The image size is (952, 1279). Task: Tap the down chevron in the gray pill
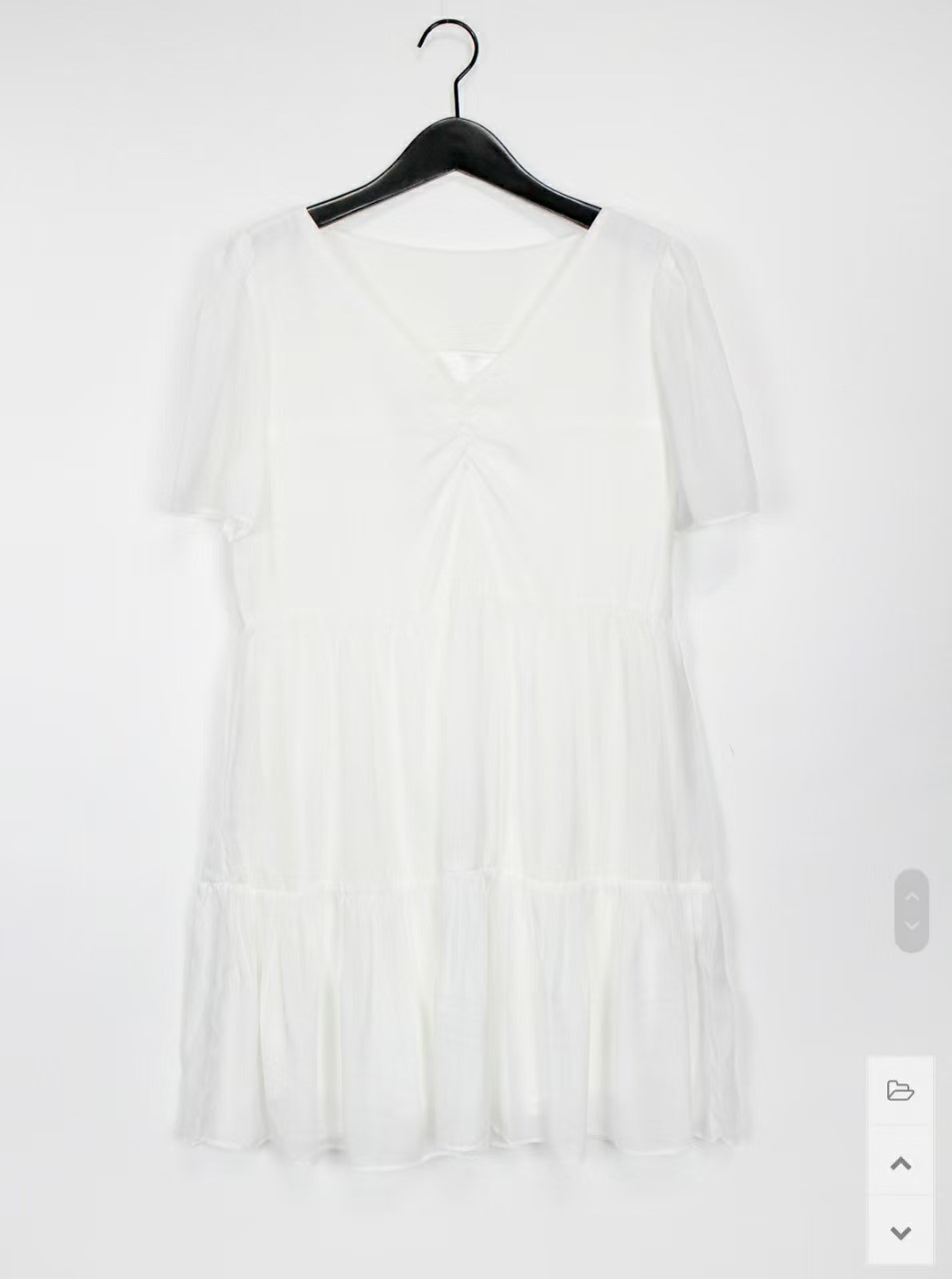(x=911, y=926)
